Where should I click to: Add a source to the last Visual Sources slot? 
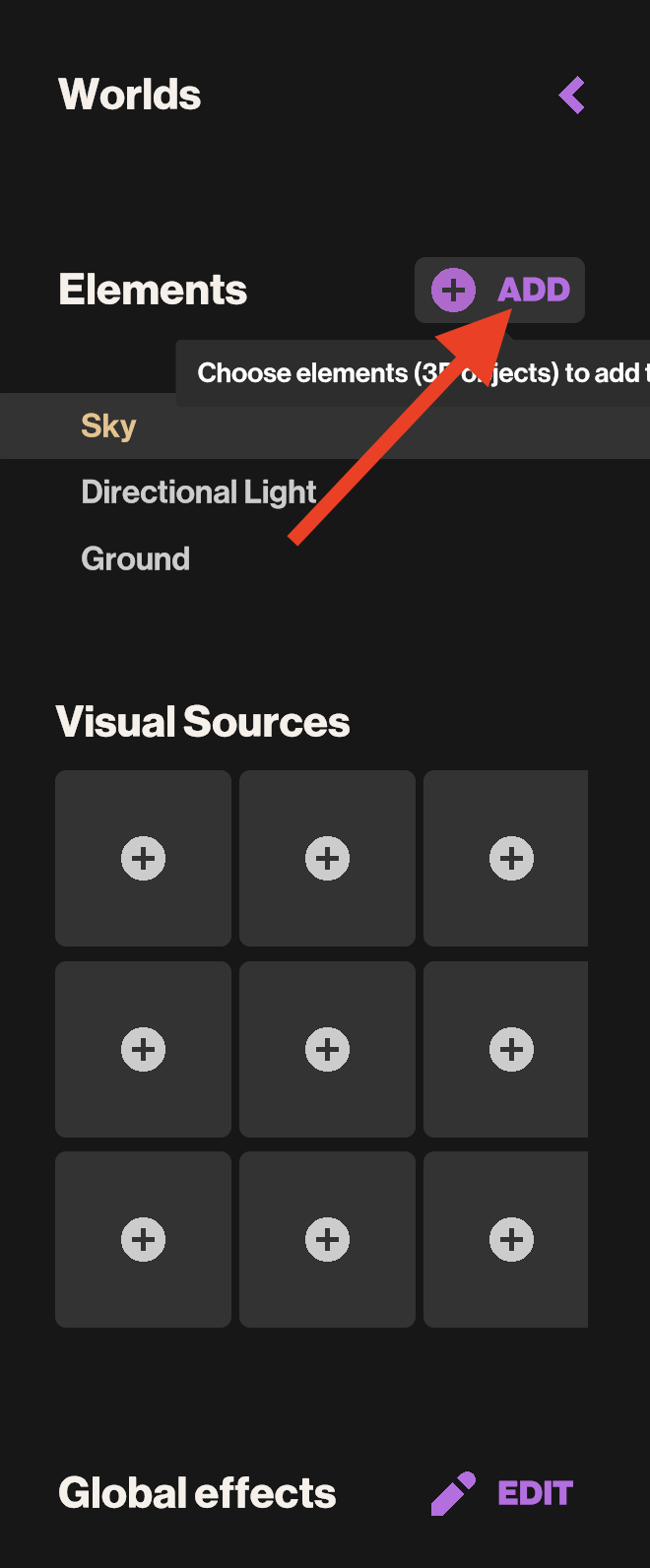pyautogui.click(x=510, y=1240)
